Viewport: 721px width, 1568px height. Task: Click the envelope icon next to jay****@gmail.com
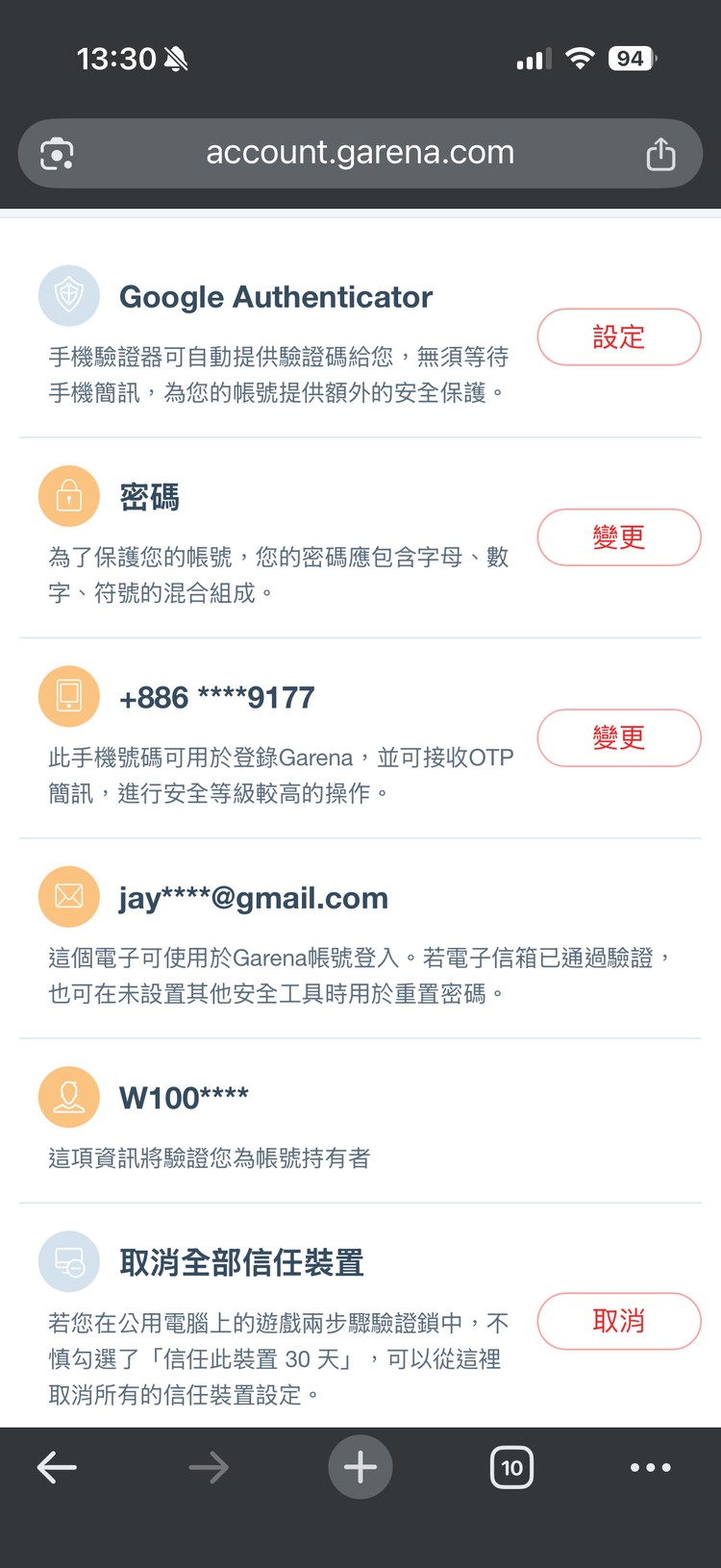68,896
